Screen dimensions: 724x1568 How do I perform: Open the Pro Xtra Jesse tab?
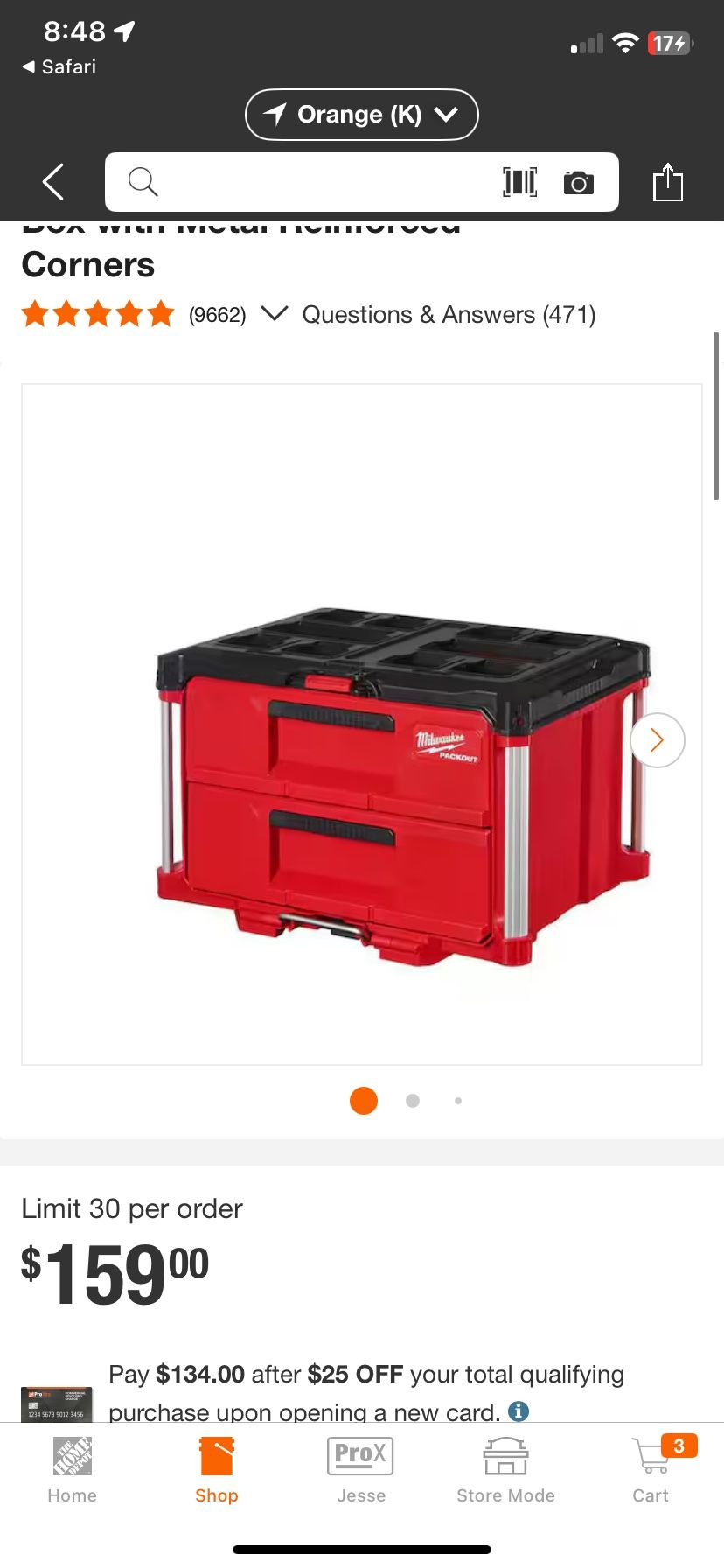pos(361,1471)
